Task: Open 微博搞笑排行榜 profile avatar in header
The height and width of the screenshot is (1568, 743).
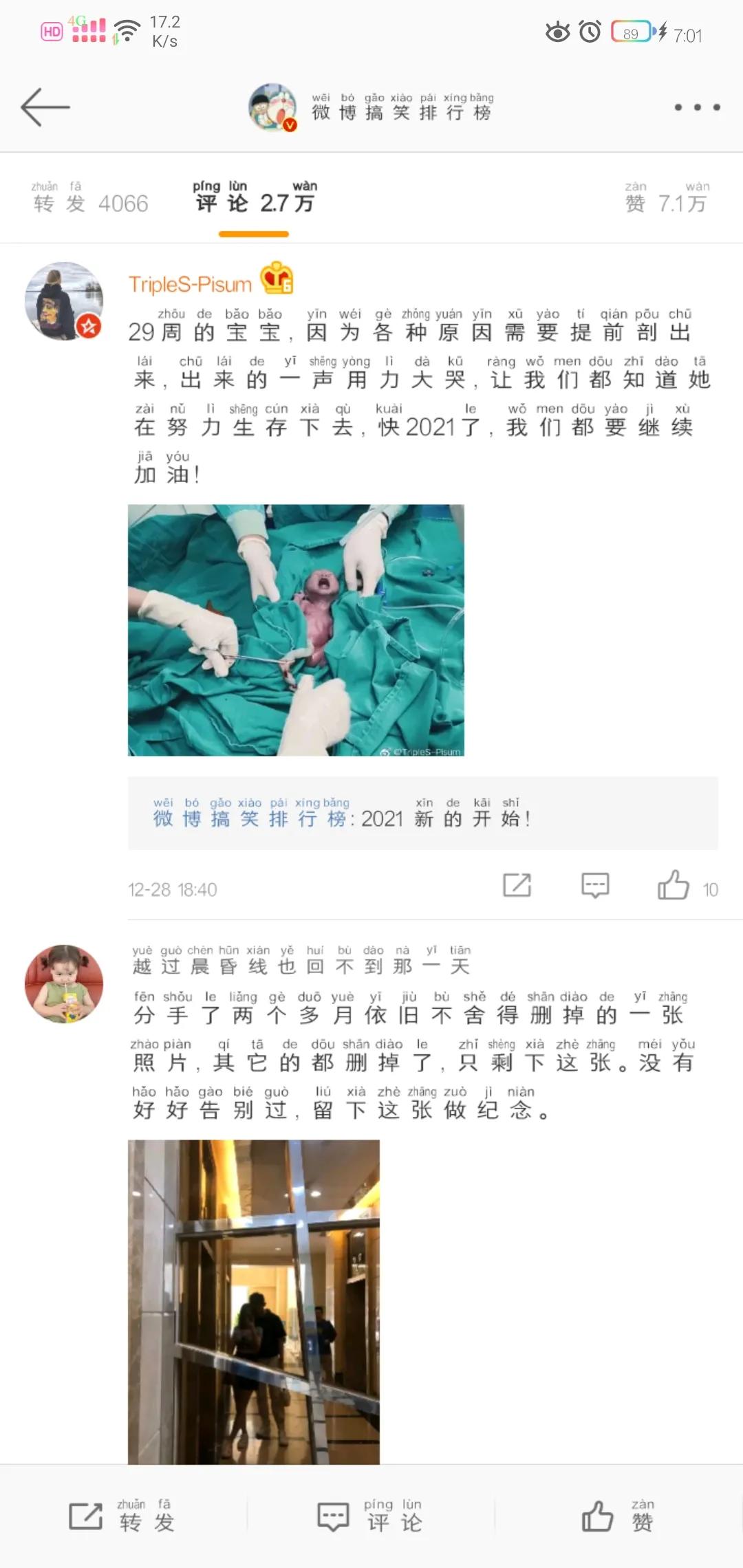Action: point(272,107)
